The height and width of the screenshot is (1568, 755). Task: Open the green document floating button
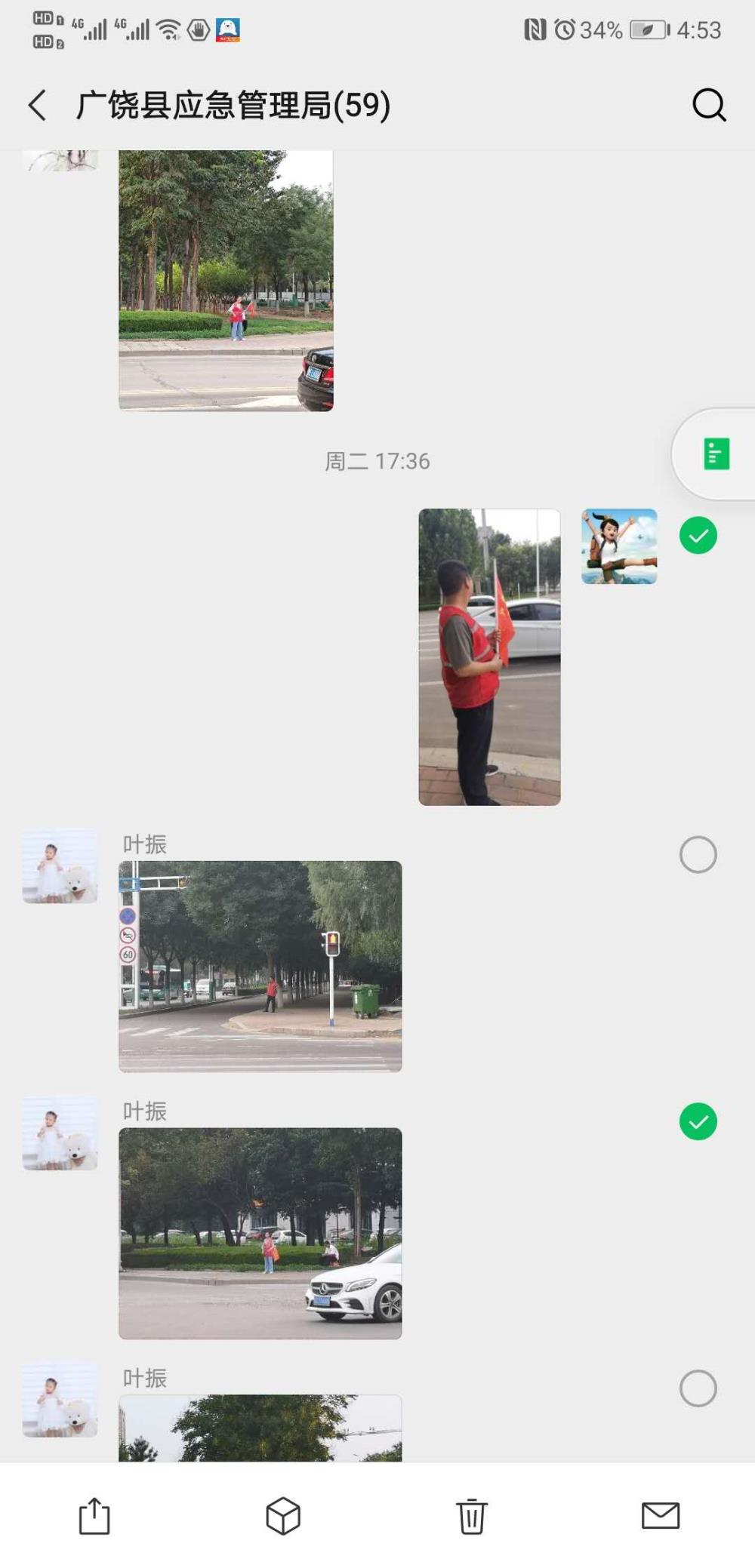click(716, 454)
